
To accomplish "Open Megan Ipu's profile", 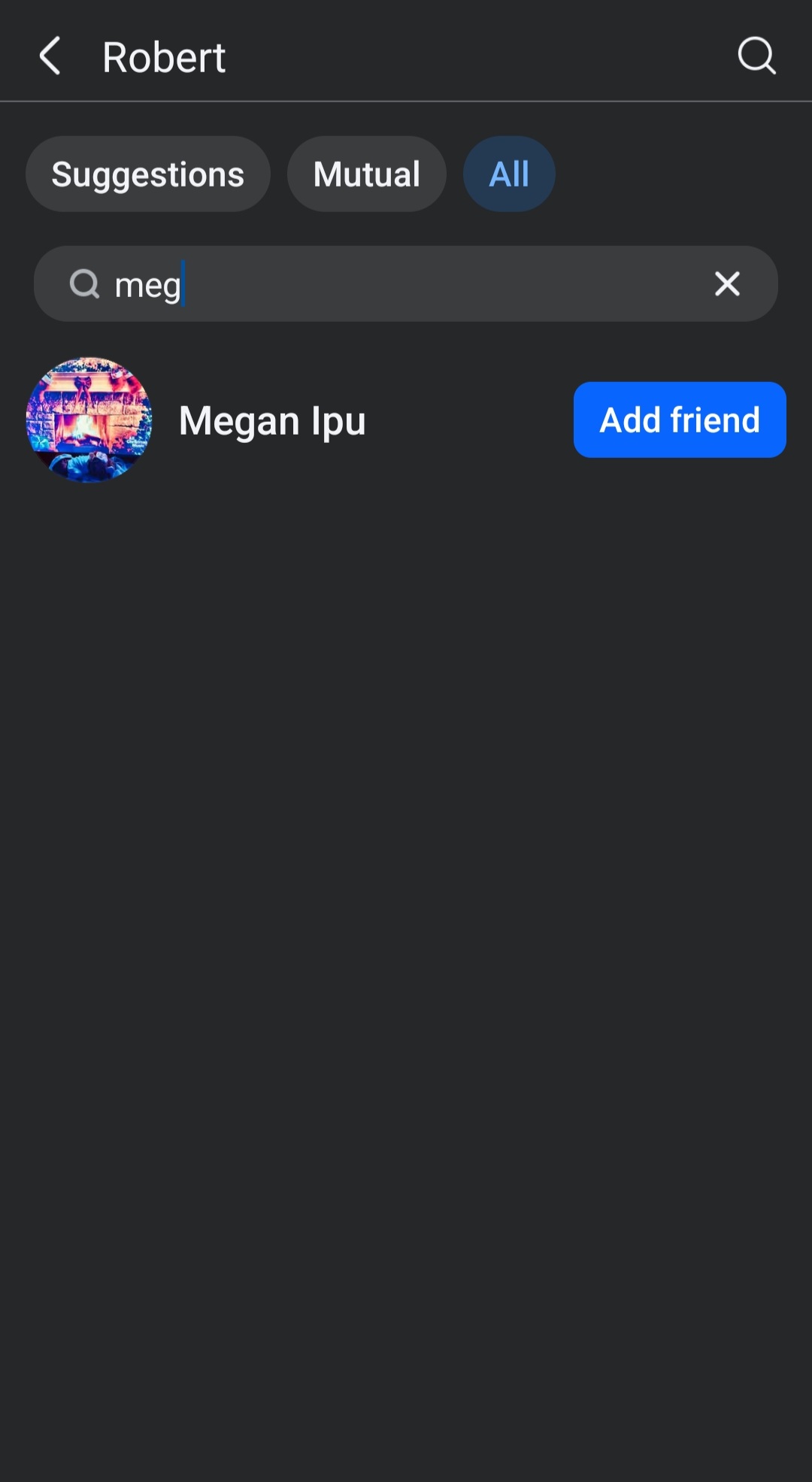I will (x=272, y=420).
